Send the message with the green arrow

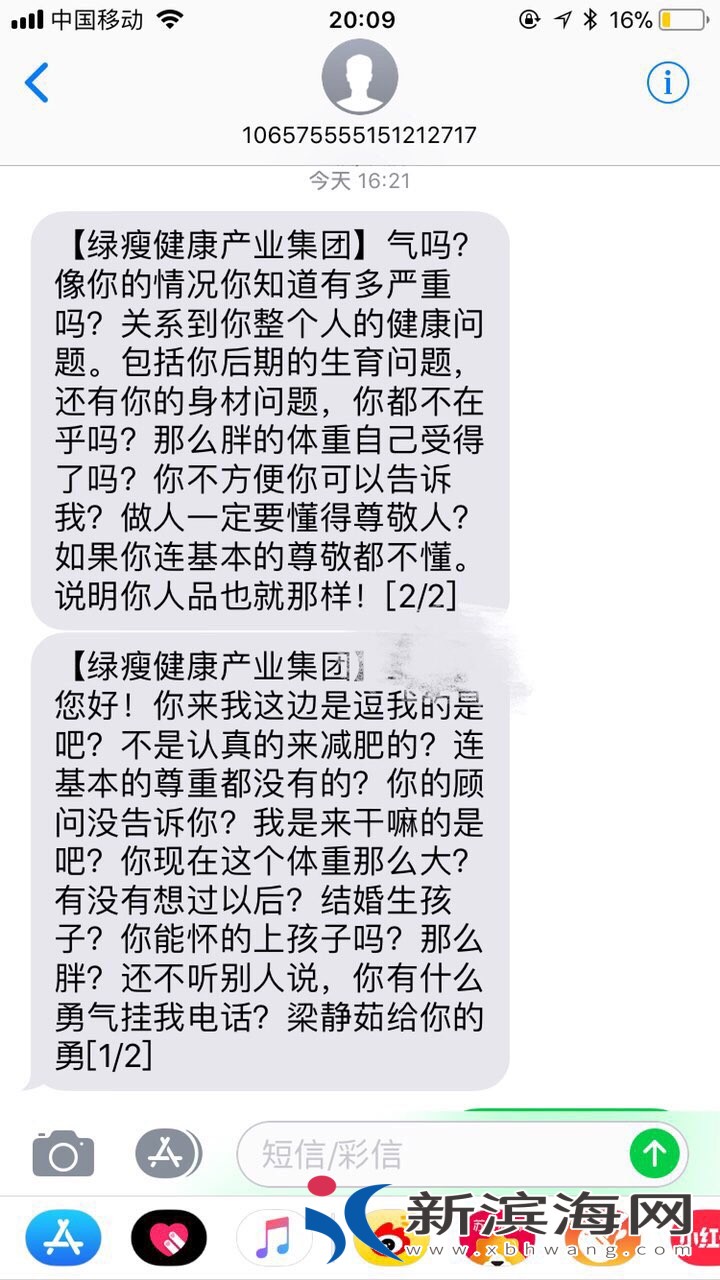coord(654,1155)
